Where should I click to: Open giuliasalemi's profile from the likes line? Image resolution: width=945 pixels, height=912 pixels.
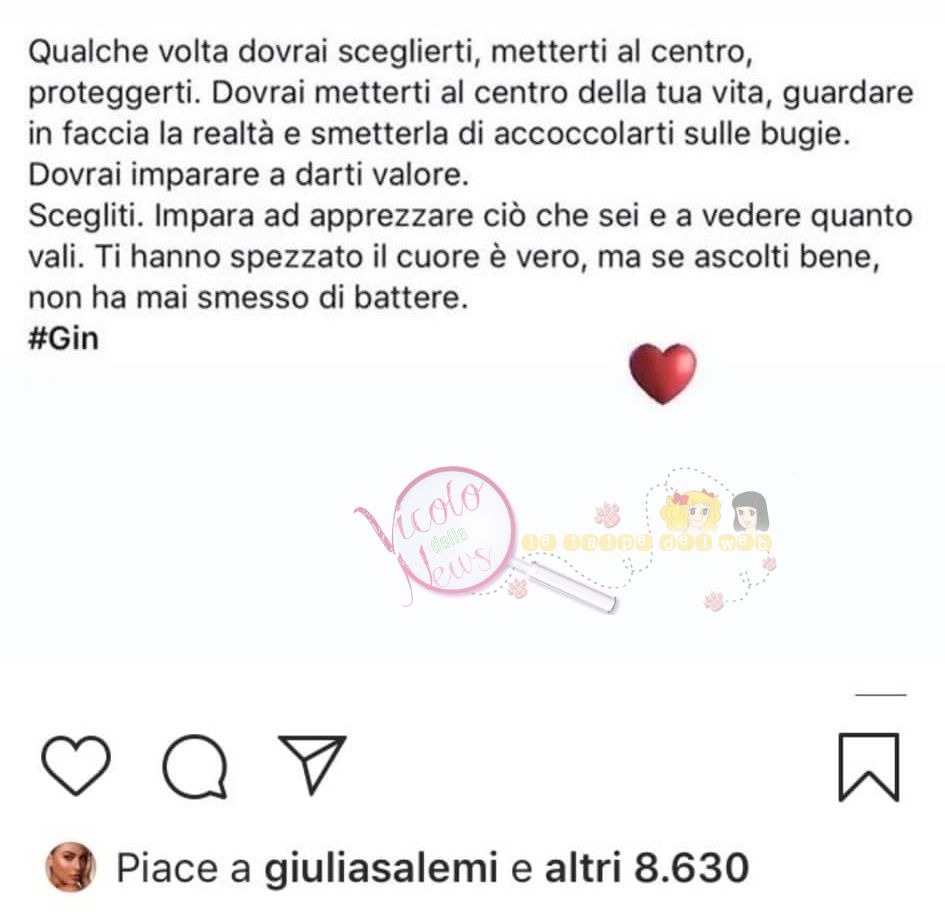coord(380,868)
